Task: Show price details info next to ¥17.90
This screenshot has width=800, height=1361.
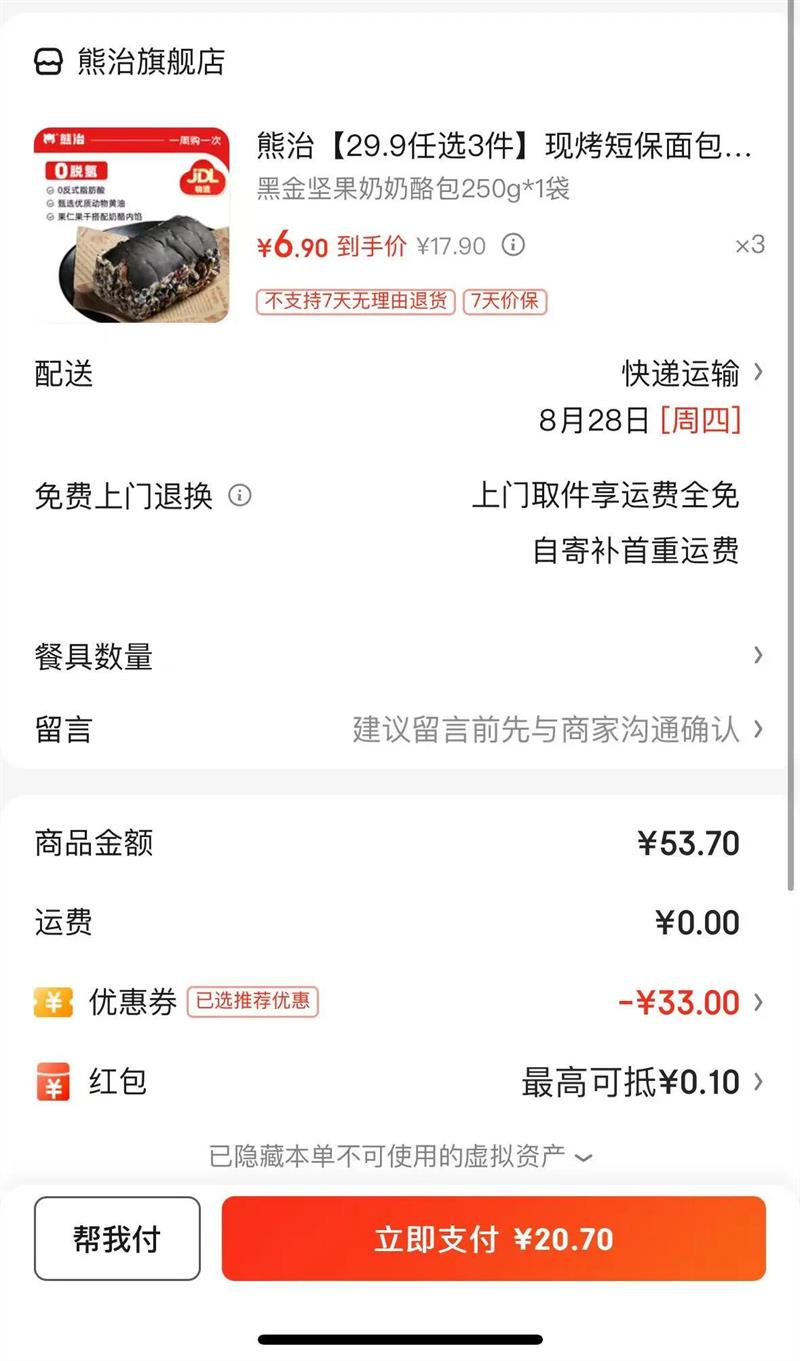Action: pyautogui.click(x=512, y=245)
